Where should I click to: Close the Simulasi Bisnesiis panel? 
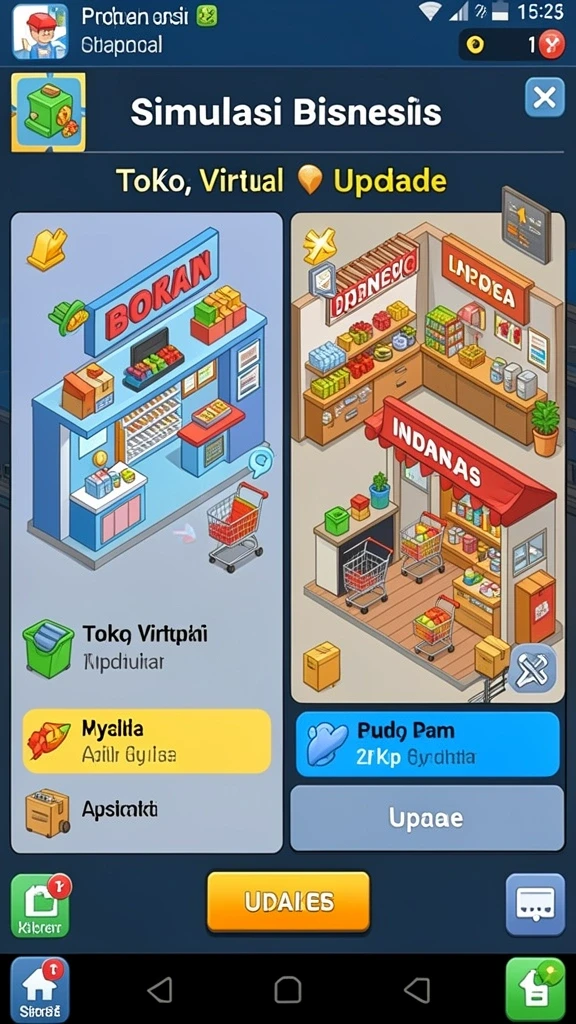point(545,97)
